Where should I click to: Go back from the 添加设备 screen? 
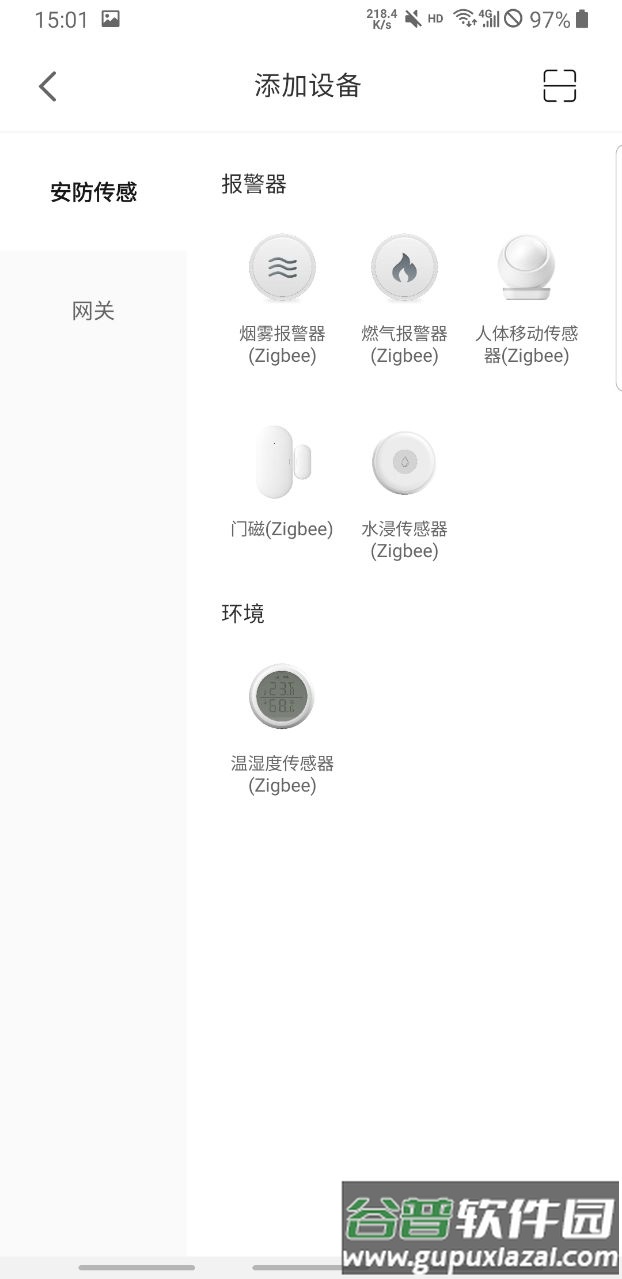pos(47,86)
